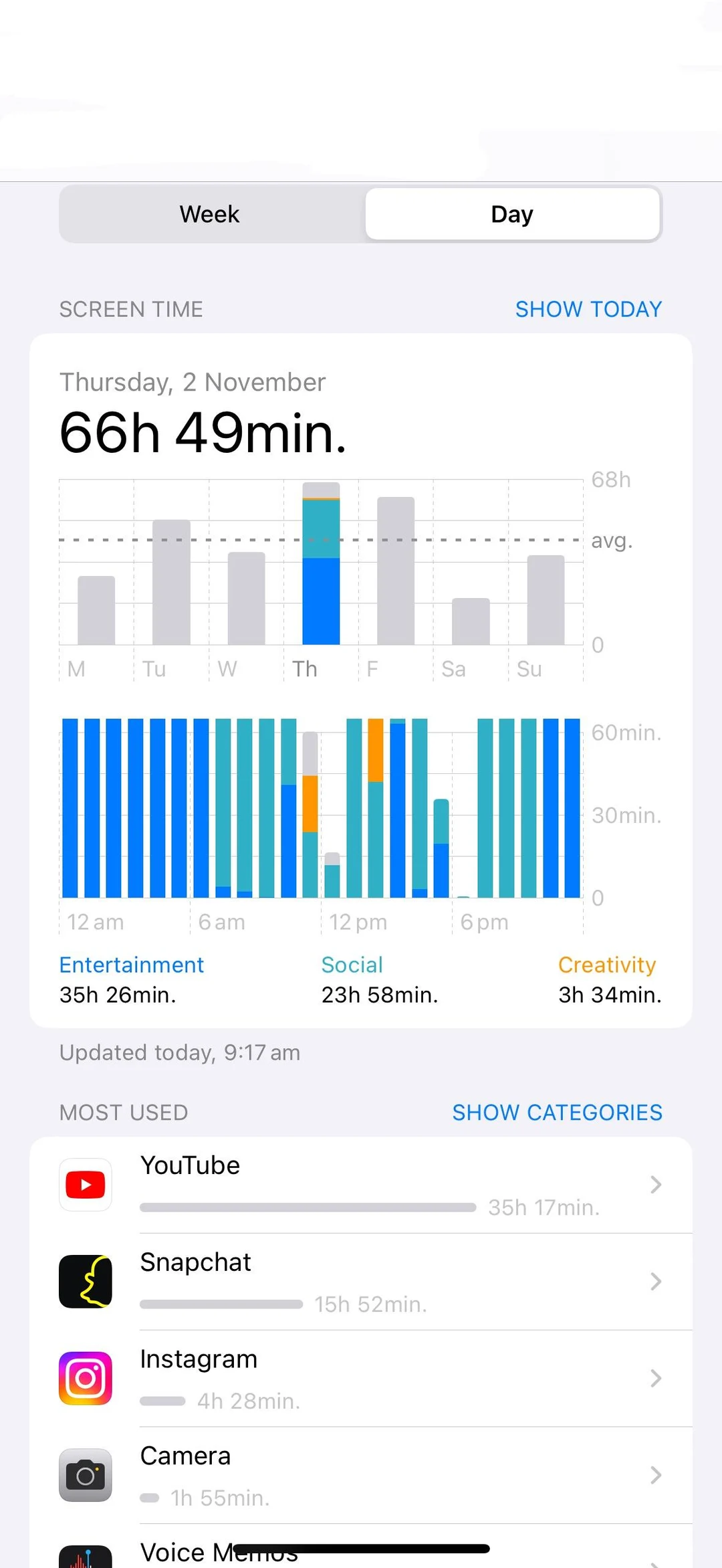Expand YouTube usage details via its chevron
The height and width of the screenshot is (1568, 722).
[x=655, y=1184]
